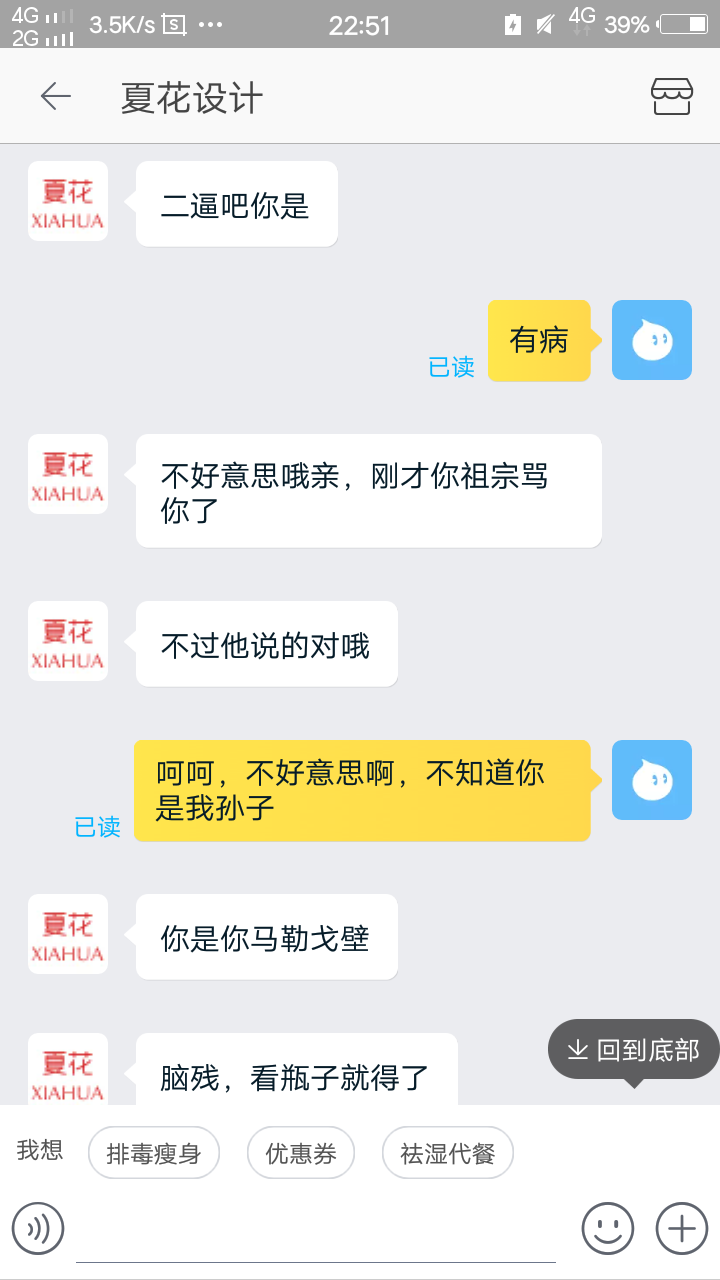
Task: Tap the 祛湿代餐 suggestion chip
Action: coord(448,1153)
